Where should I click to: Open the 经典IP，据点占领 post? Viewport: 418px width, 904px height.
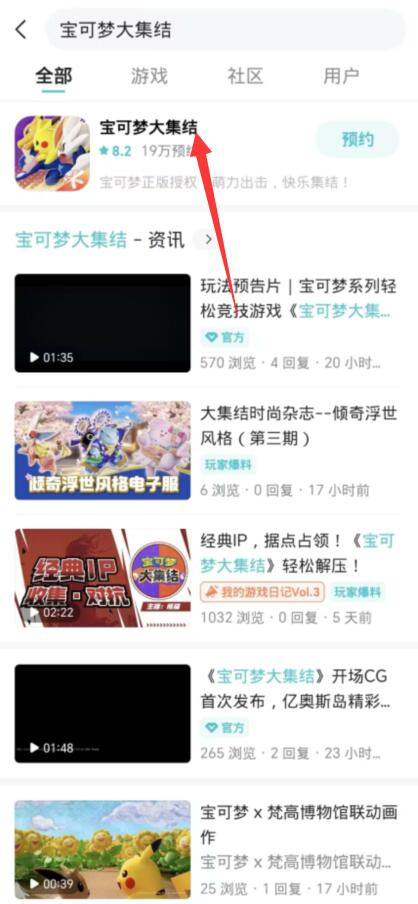[x=207, y=578]
